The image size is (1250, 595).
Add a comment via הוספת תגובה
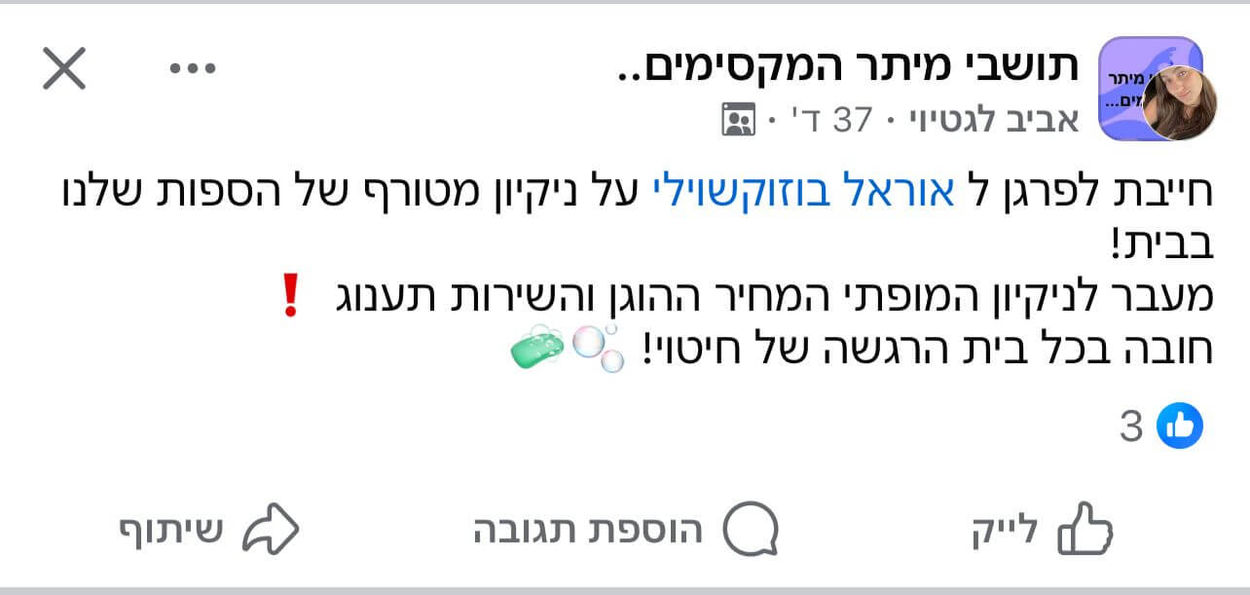coord(625,530)
